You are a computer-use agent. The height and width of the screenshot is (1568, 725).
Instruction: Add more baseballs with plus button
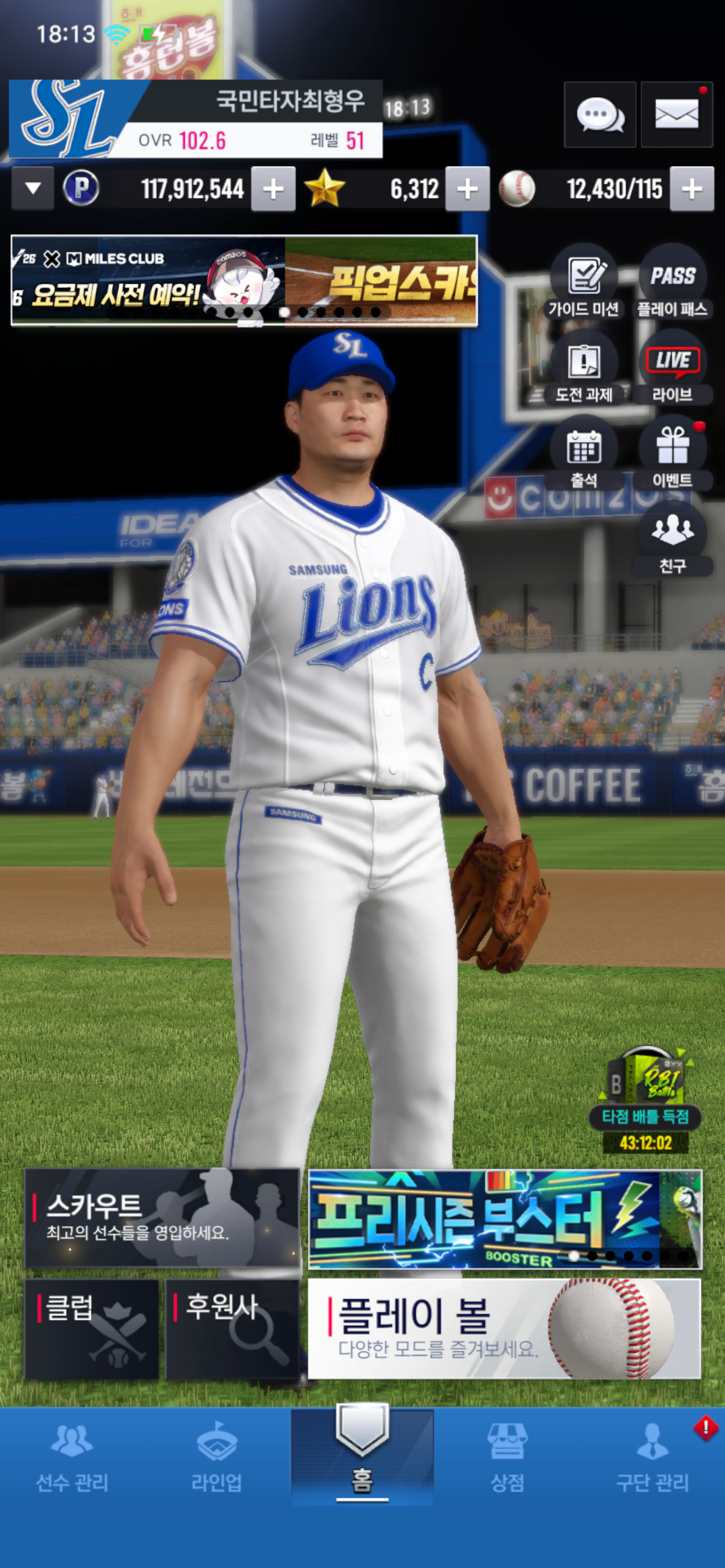[692, 189]
